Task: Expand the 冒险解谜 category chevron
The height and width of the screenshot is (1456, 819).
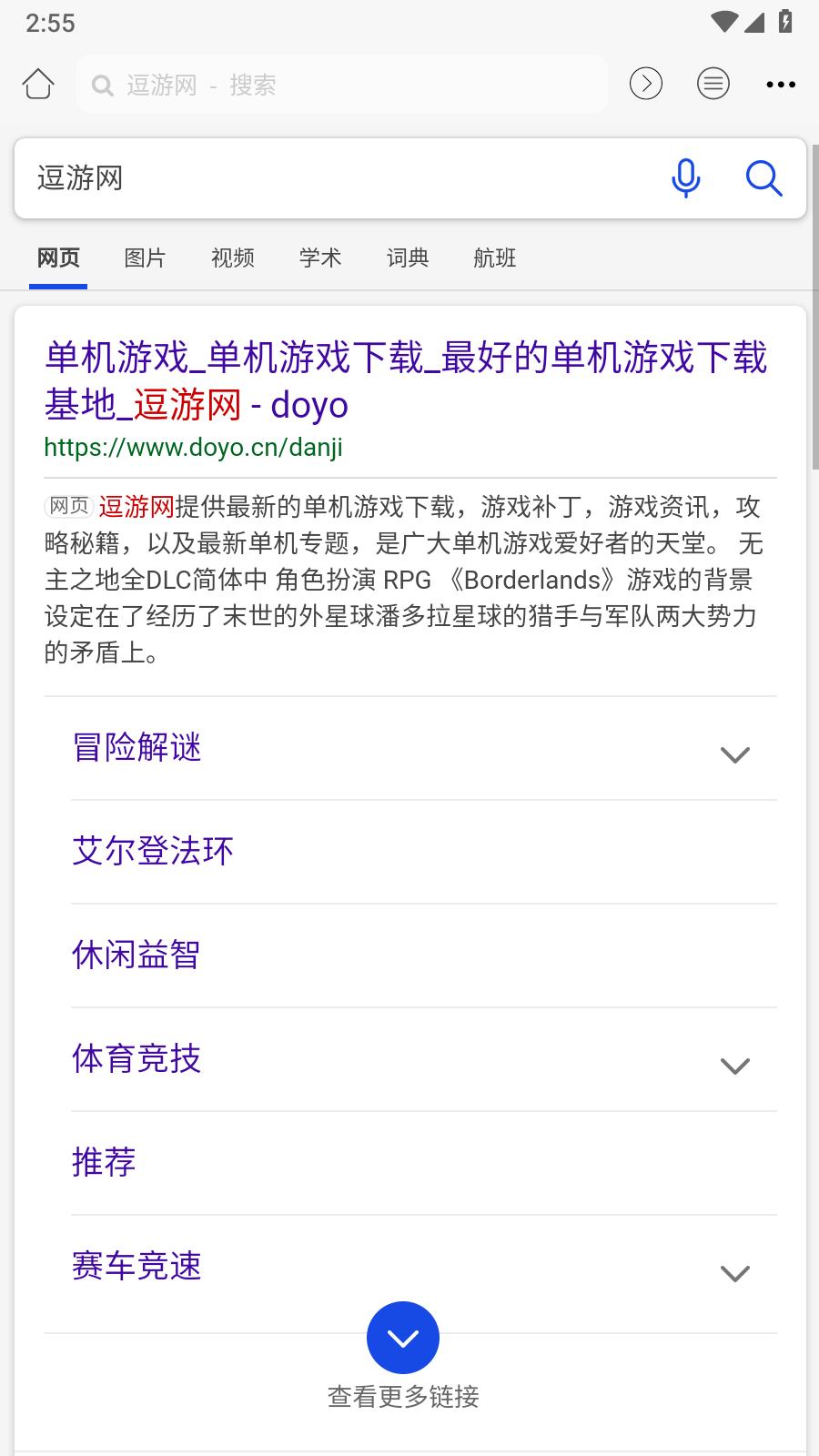Action: pyautogui.click(x=734, y=754)
